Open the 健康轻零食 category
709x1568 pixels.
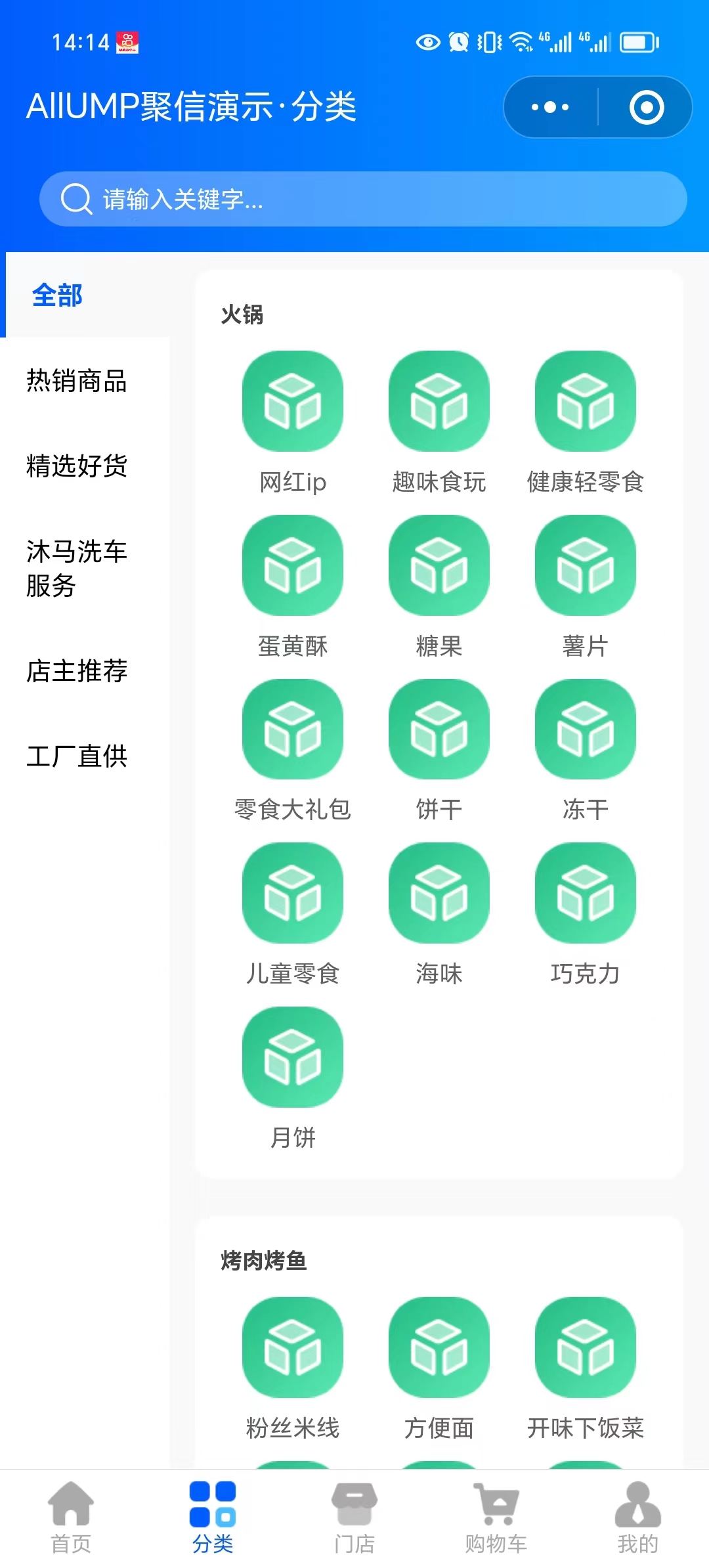[585, 402]
